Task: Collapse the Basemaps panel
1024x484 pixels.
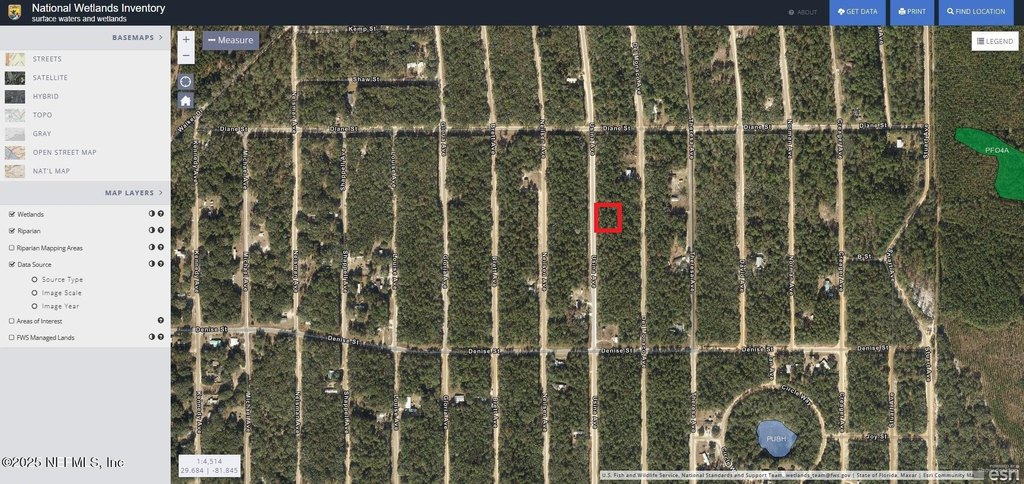Action: point(160,37)
